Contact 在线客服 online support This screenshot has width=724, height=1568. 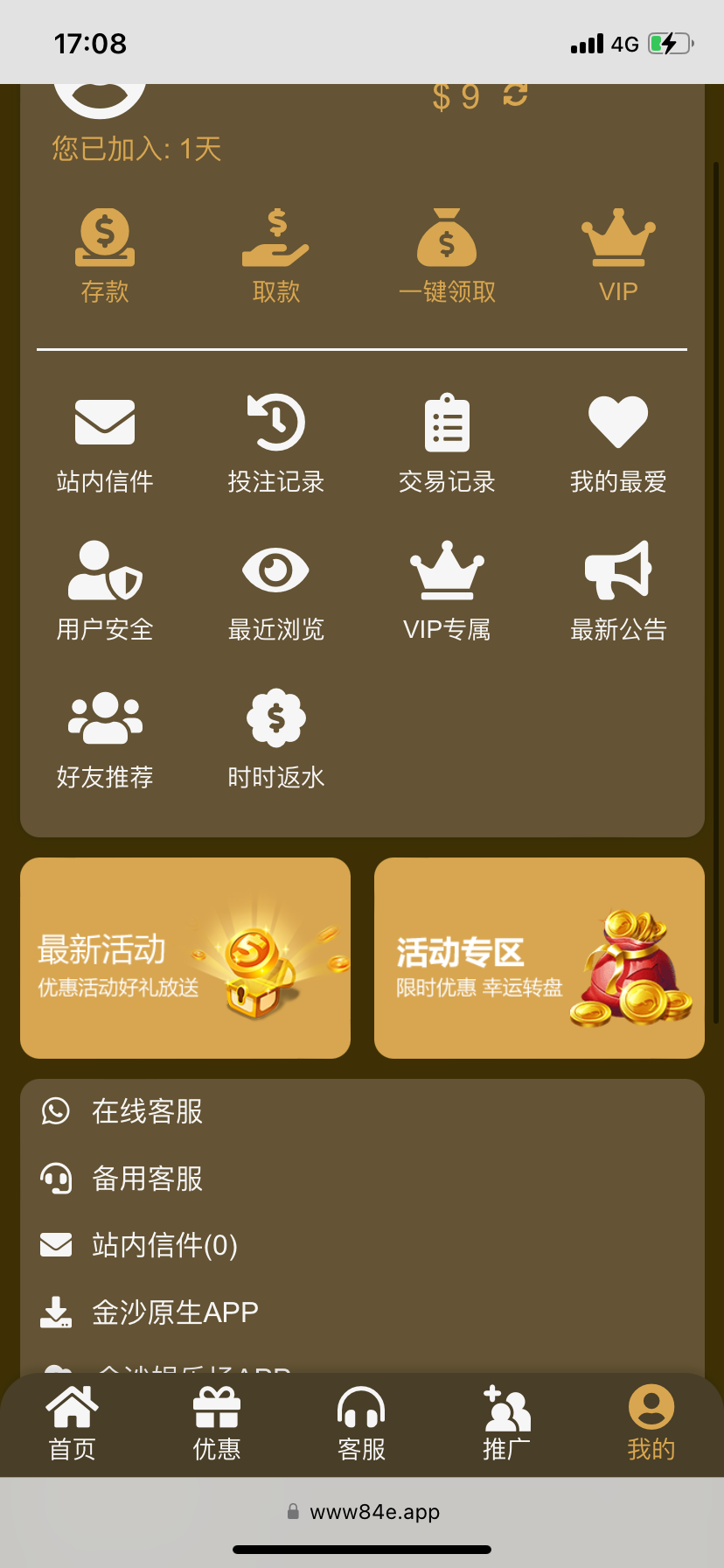[x=147, y=1111]
